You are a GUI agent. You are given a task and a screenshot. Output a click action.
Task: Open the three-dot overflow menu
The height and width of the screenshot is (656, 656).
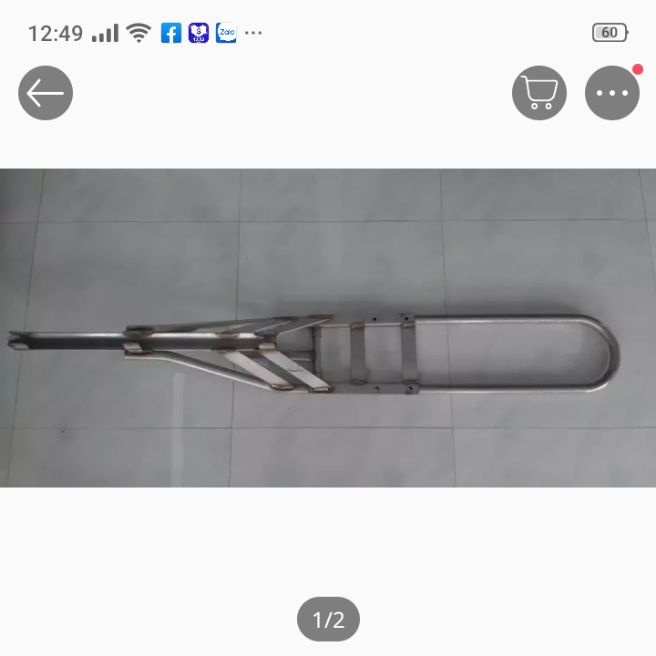pos(611,93)
